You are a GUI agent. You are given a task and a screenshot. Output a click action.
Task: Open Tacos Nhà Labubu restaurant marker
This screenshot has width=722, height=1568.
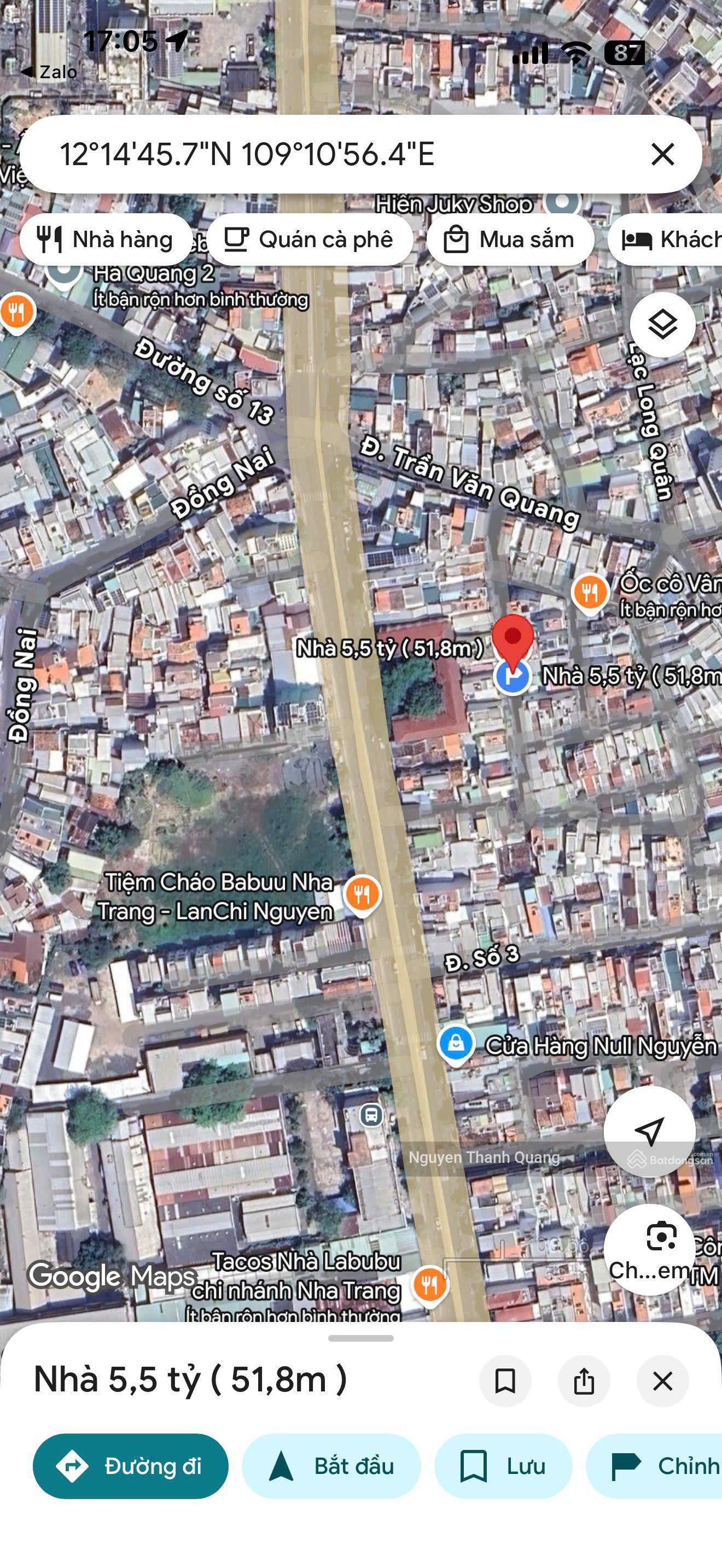(x=430, y=1283)
